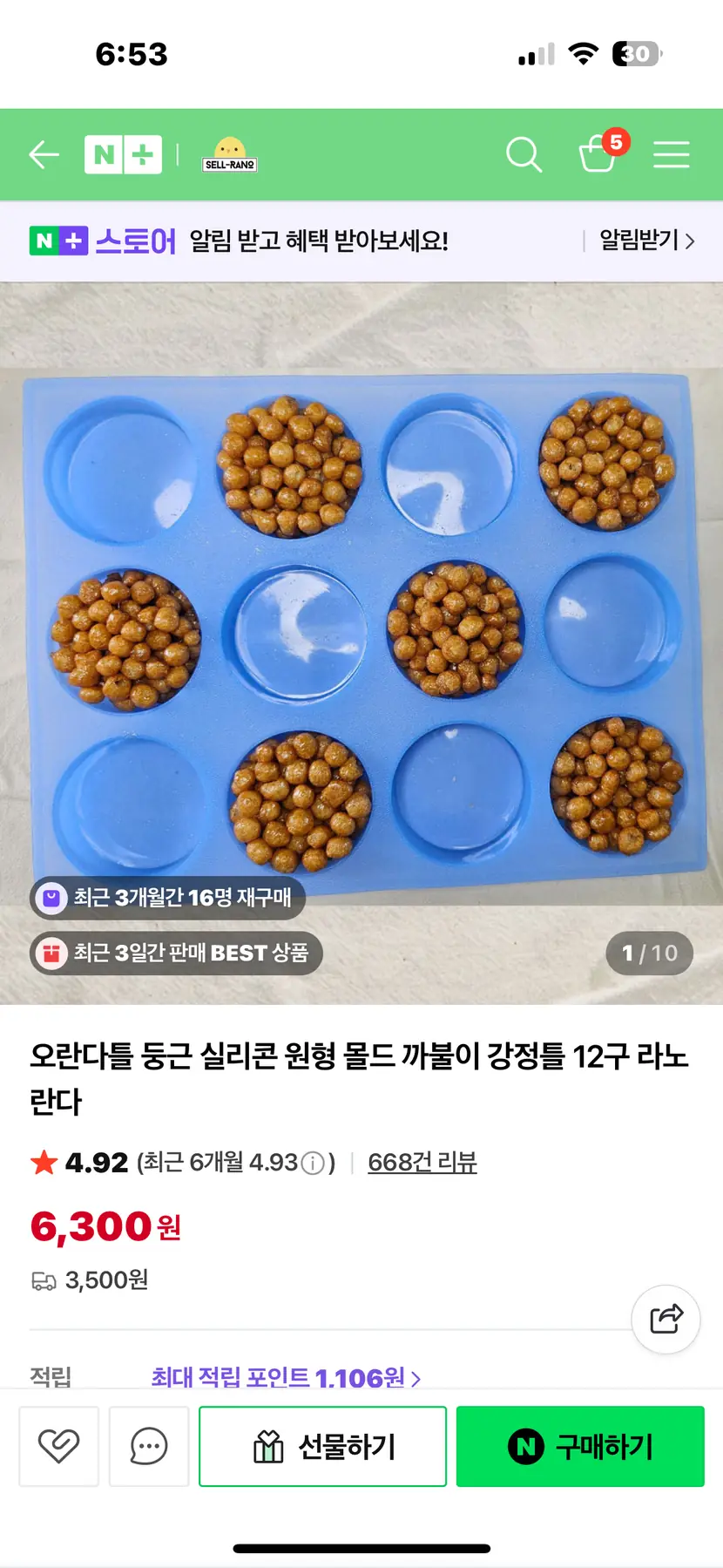Open the 668건 리뷰 reviews link
Image resolution: width=723 pixels, height=1568 pixels.
point(422,1163)
